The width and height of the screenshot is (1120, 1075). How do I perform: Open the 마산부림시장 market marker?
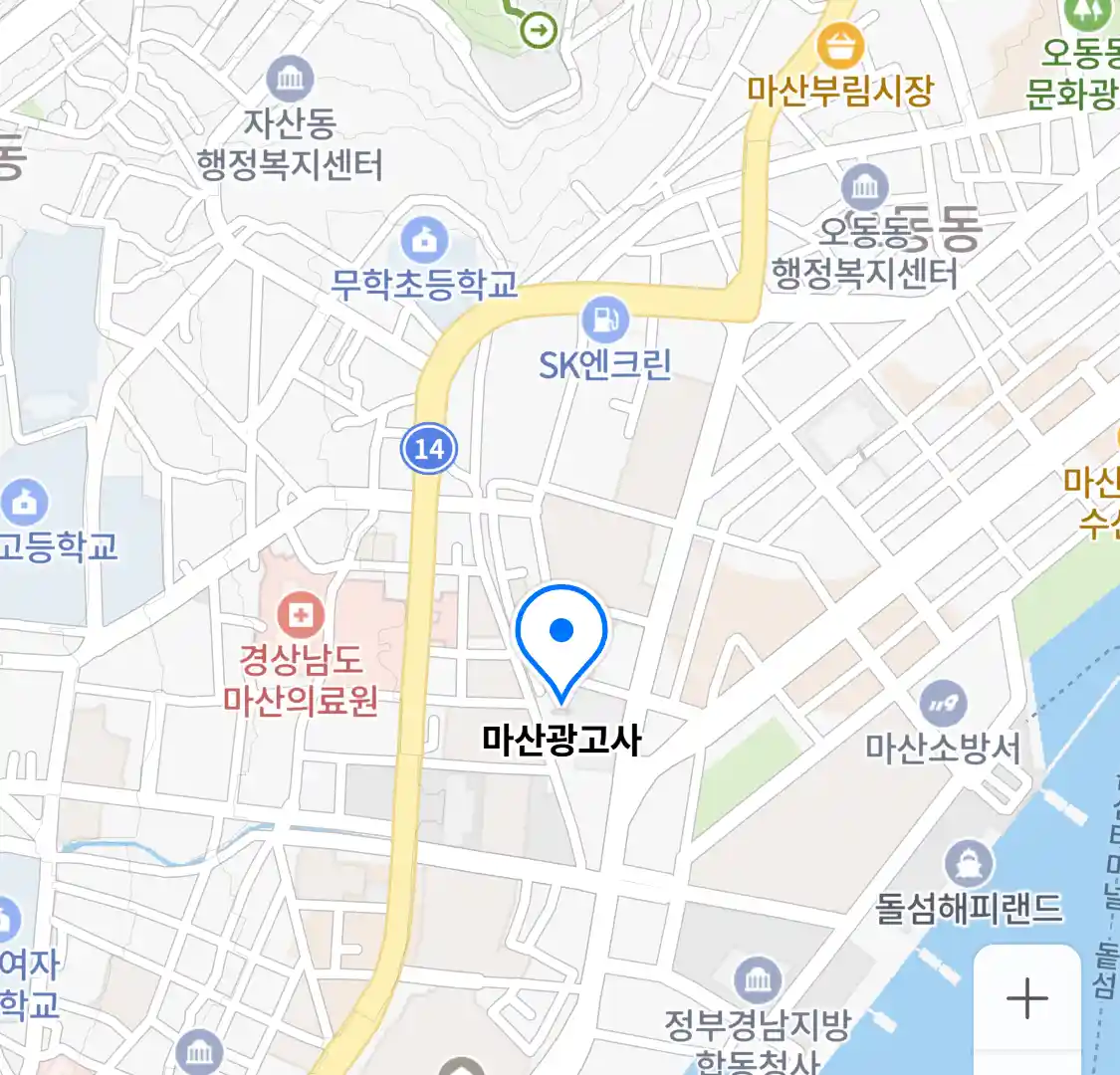[x=841, y=47]
